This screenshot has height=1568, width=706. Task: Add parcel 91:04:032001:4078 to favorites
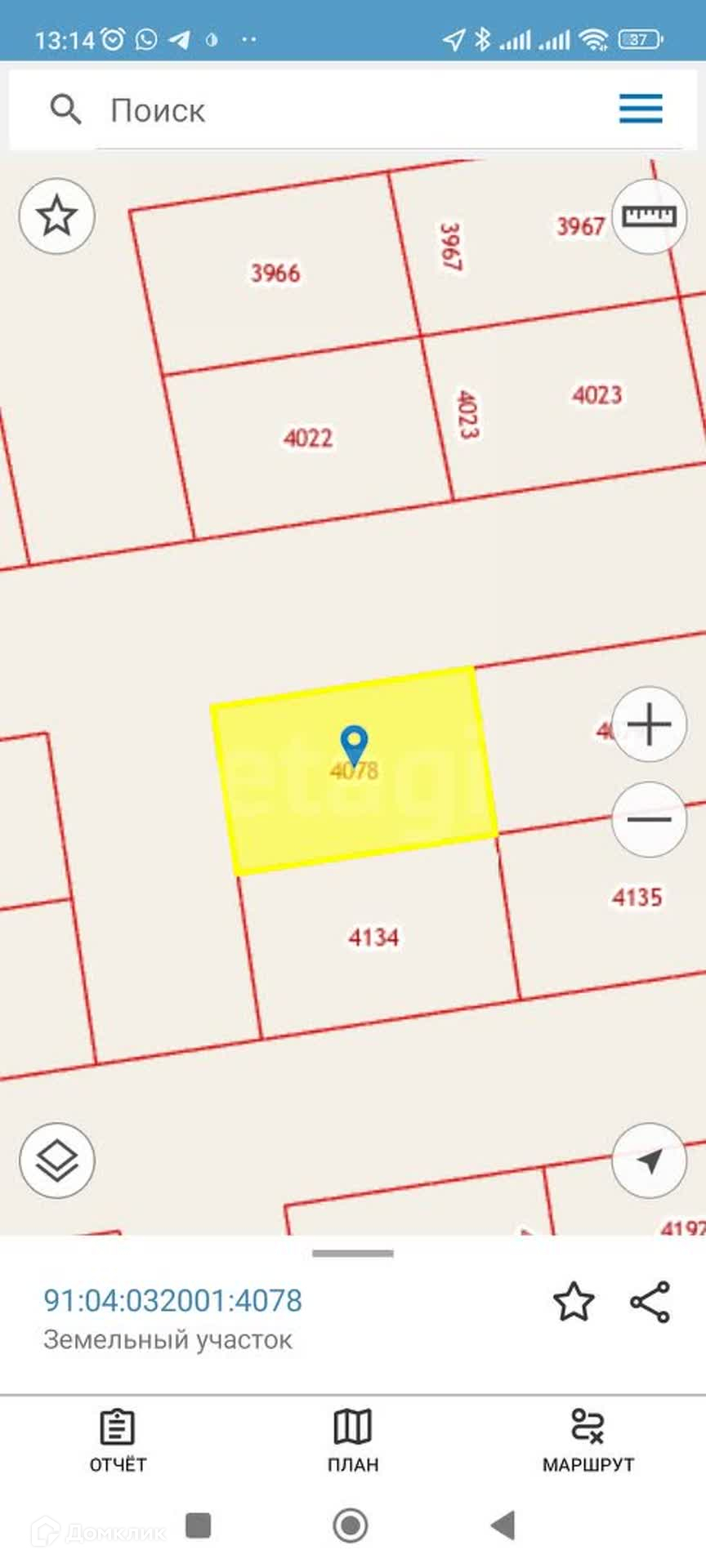[x=574, y=1302]
